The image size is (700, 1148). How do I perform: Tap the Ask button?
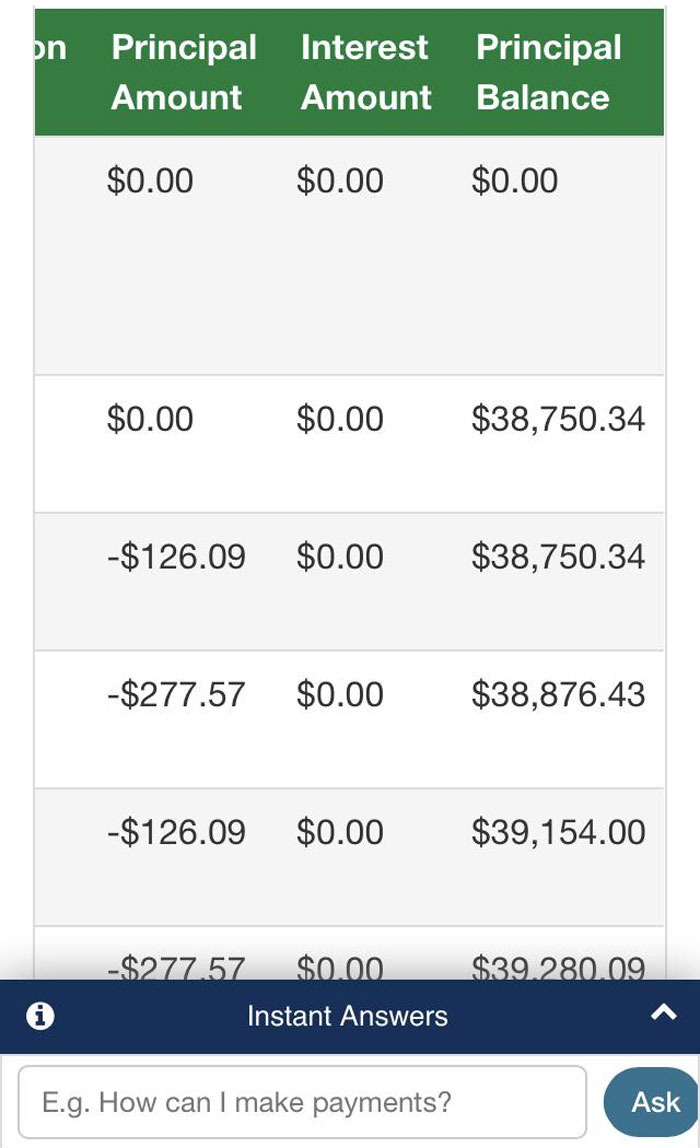pyautogui.click(x=654, y=1102)
